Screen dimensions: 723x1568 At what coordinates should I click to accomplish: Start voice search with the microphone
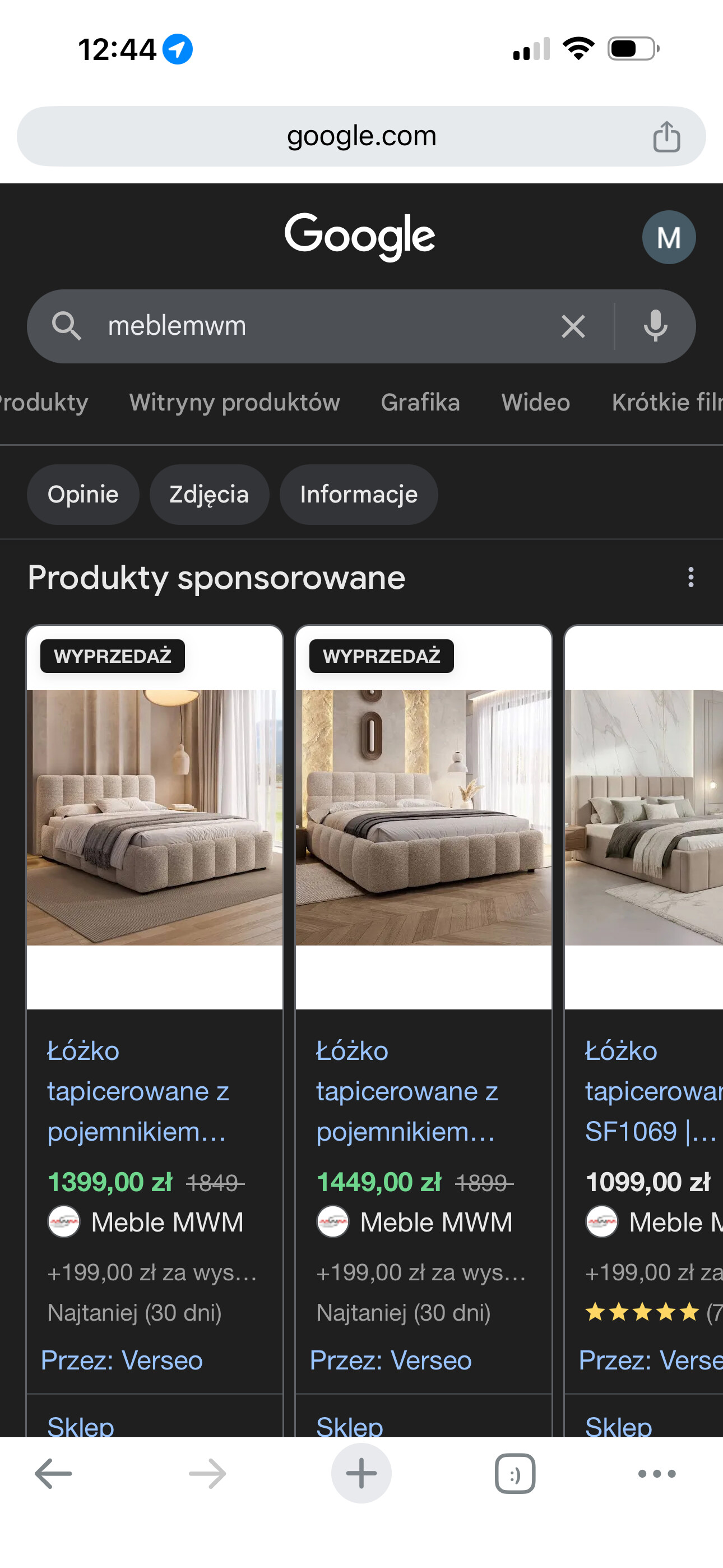coord(655,326)
